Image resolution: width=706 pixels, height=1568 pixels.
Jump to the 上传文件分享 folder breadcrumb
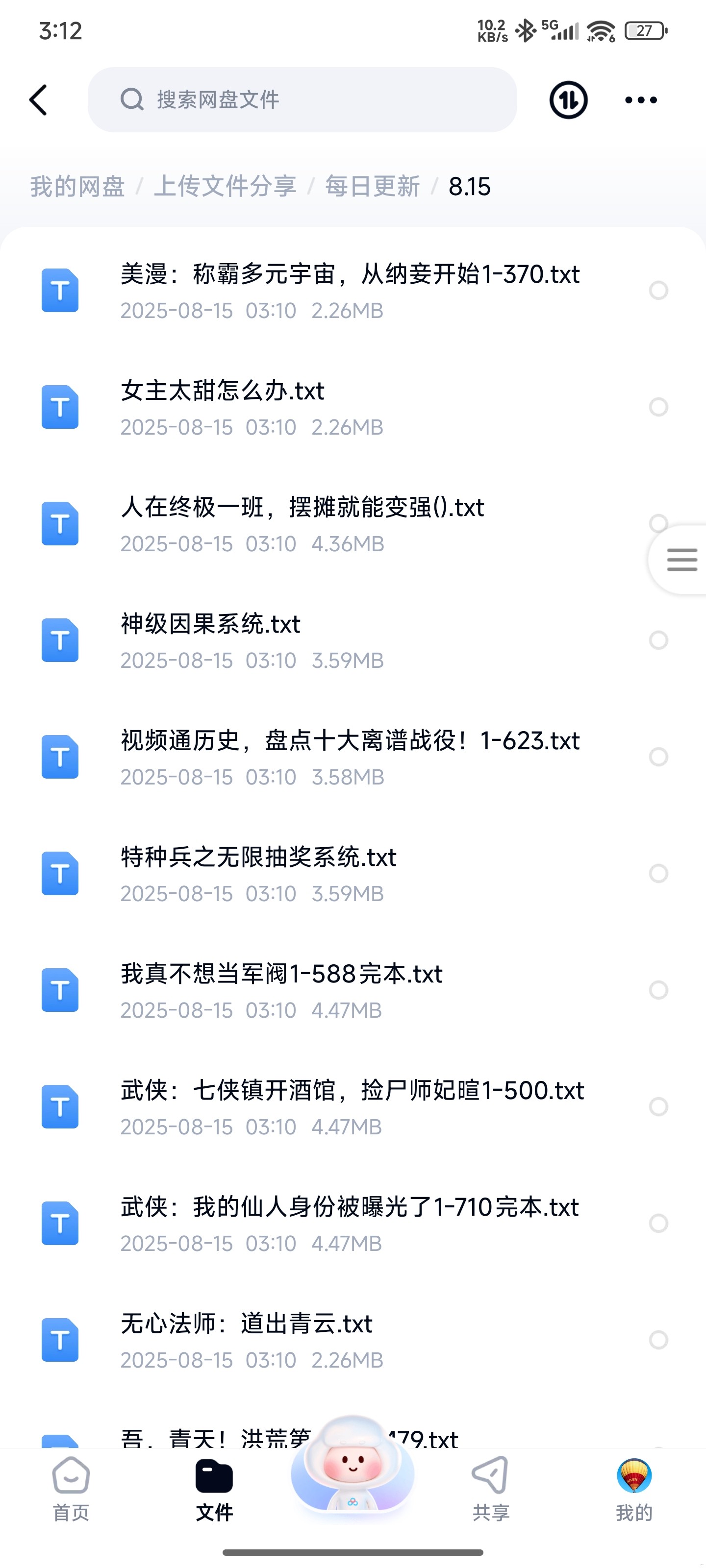(225, 186)
